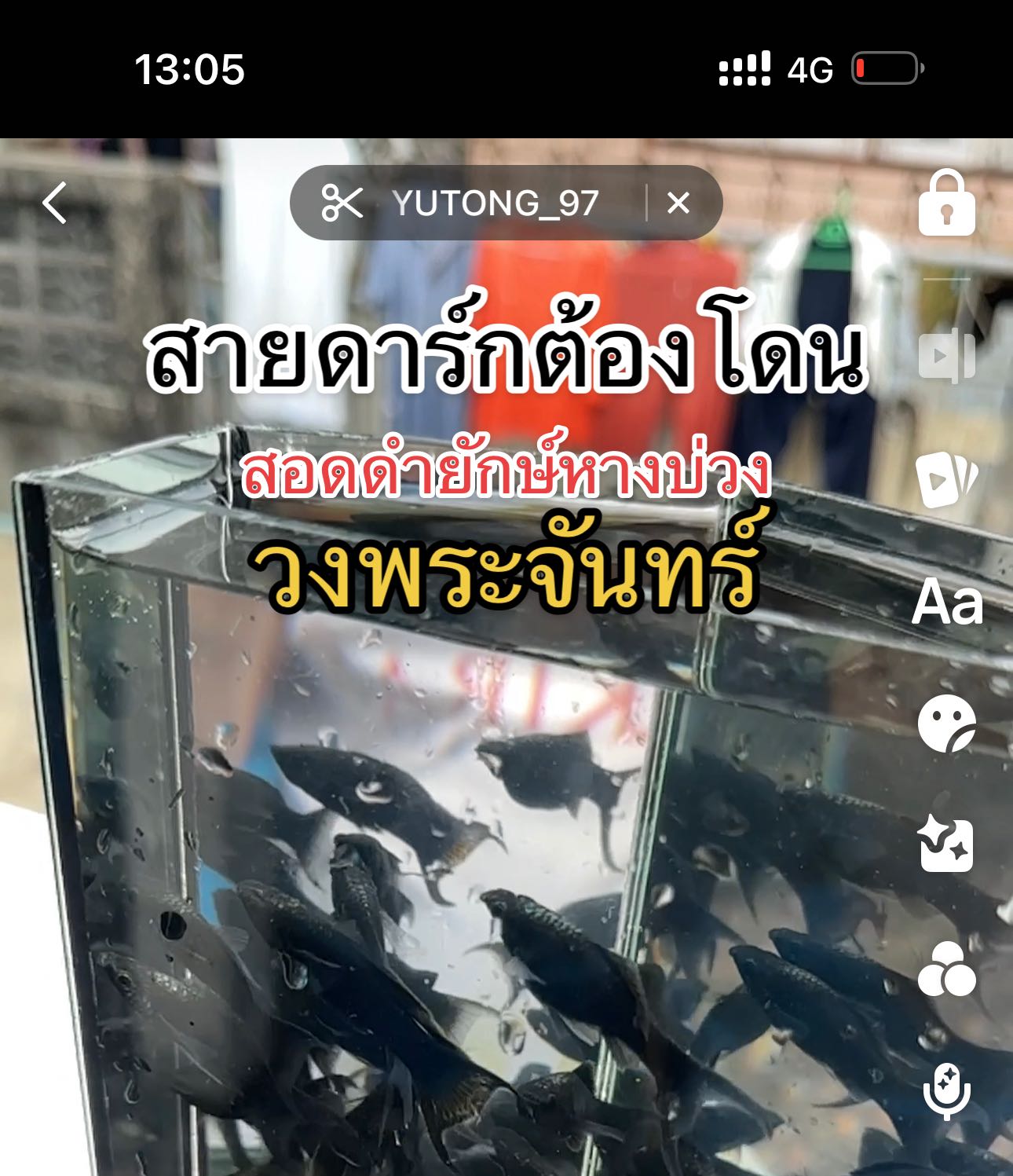Open privacy lock settings
Screen dimensions: 1013x1176
(x=946, y=203)
